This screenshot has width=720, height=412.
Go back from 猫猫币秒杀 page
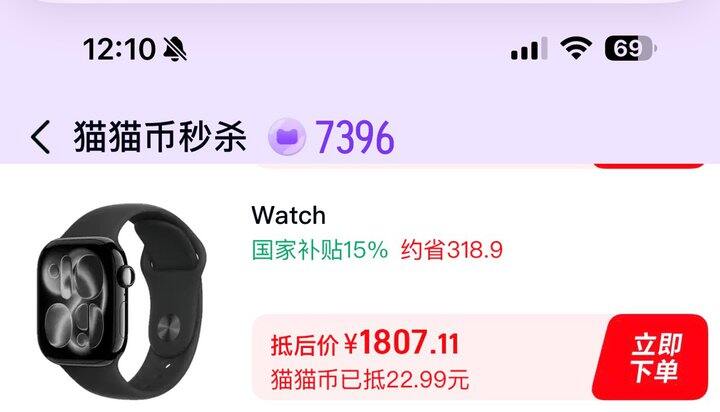[x=40, y=137]
